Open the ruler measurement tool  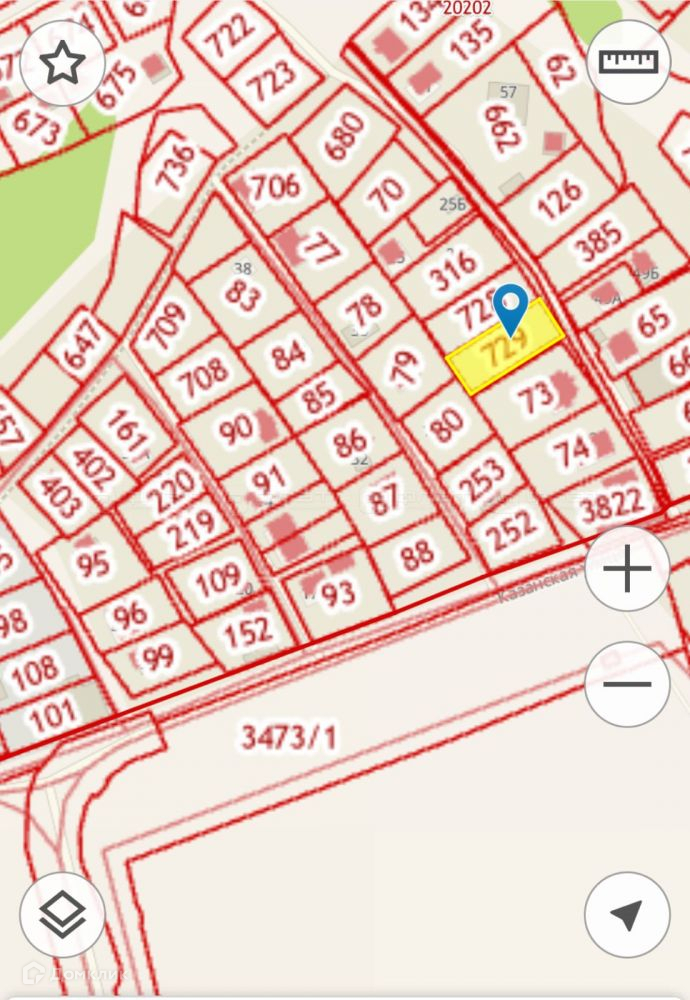pyautogui.click(x=628, y=62)
